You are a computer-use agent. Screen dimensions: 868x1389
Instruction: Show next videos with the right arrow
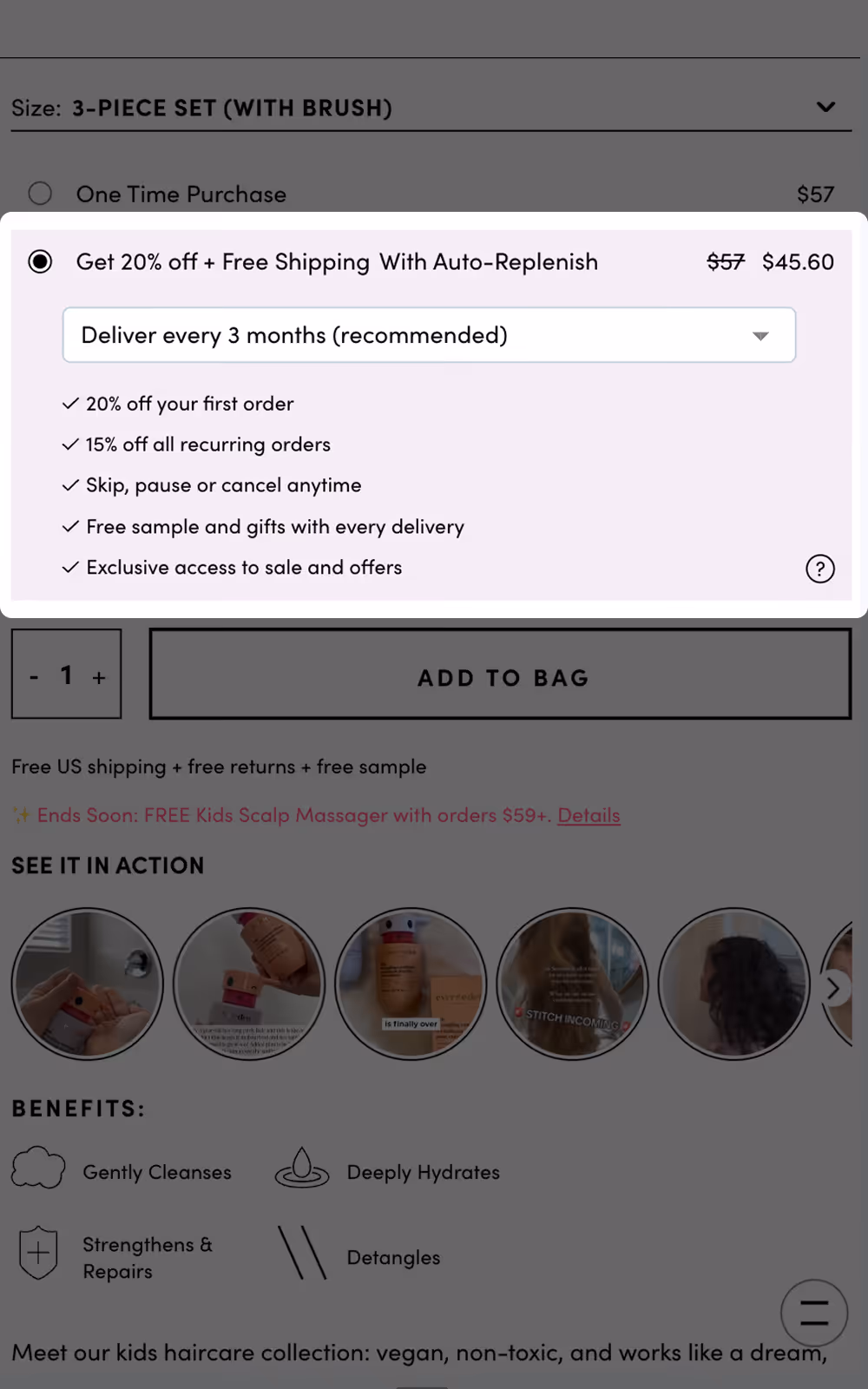(834, 988)
